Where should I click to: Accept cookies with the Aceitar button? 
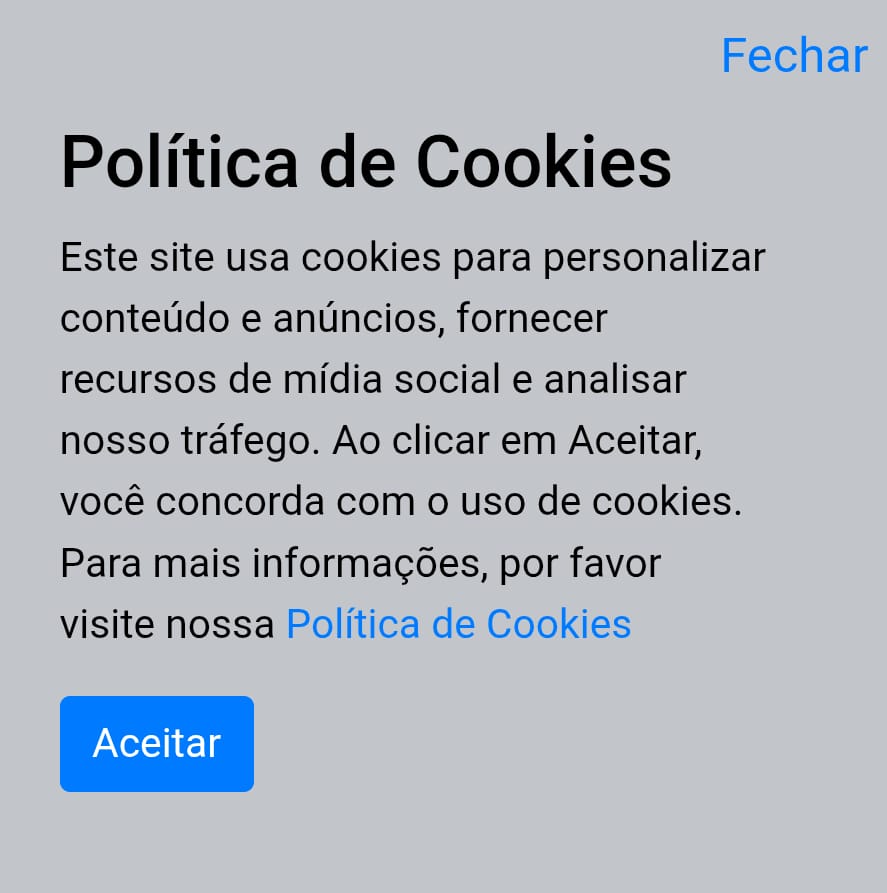click(157, 744)
